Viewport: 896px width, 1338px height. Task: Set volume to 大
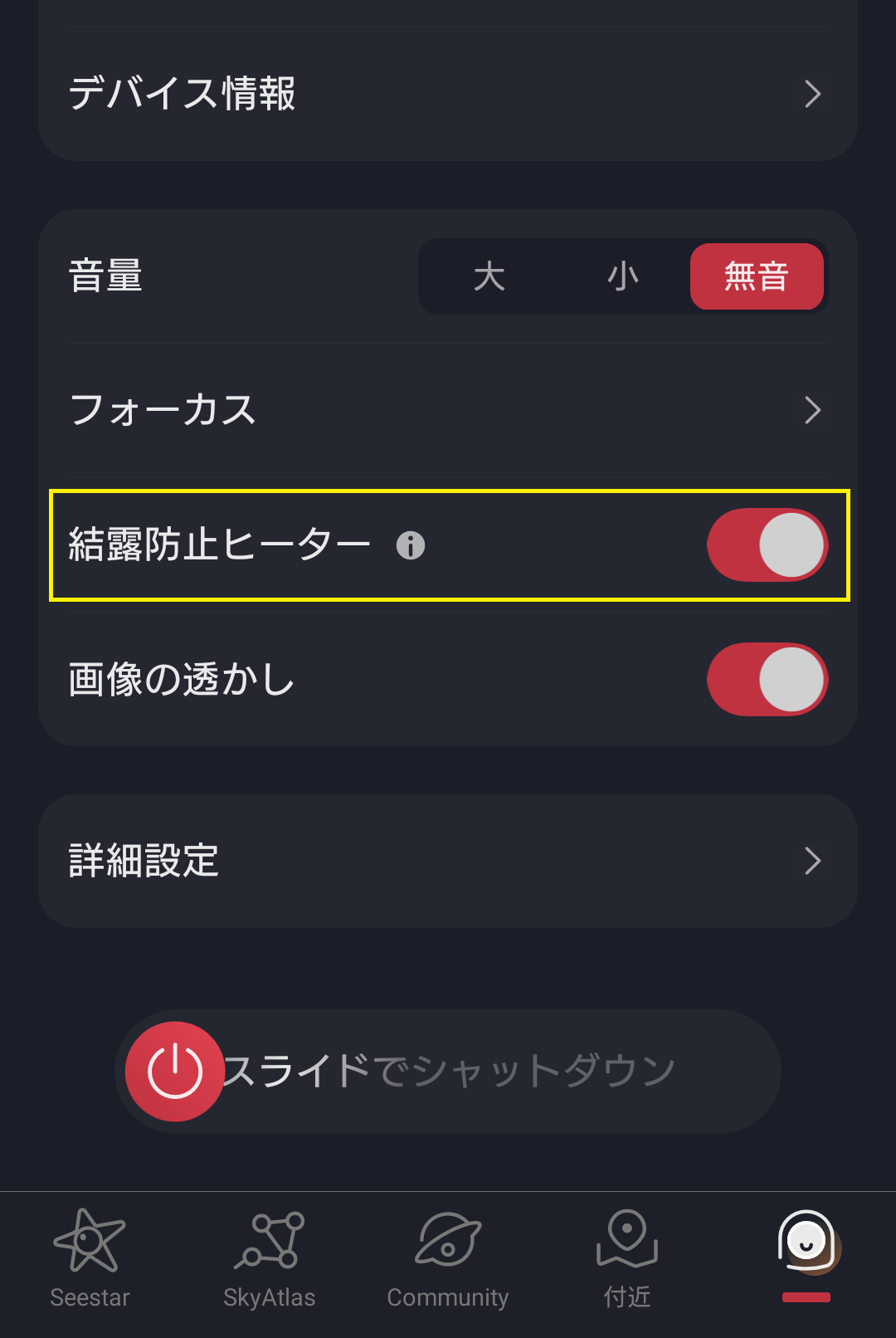(x=489, y=276)
